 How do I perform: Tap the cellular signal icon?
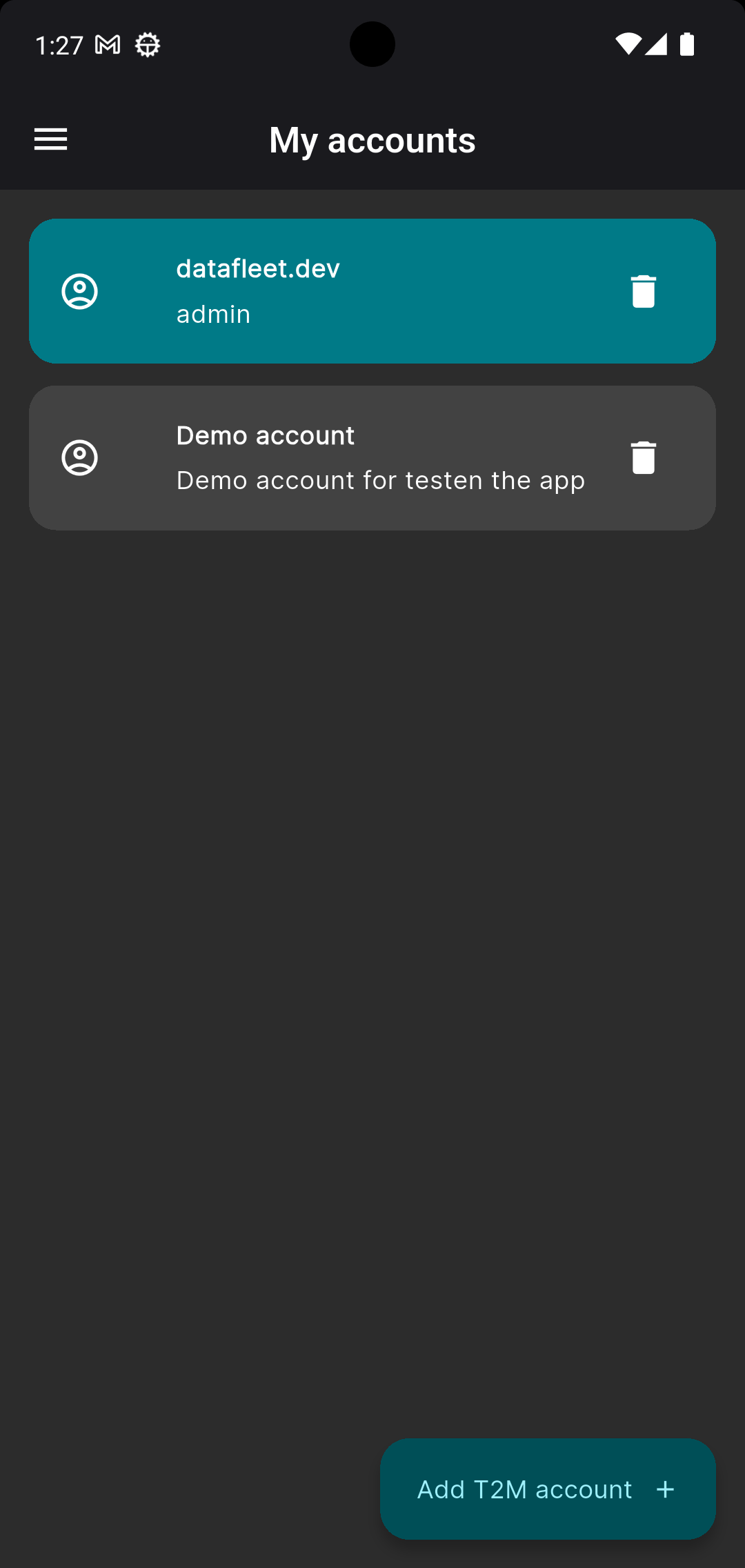click(655, 43)
